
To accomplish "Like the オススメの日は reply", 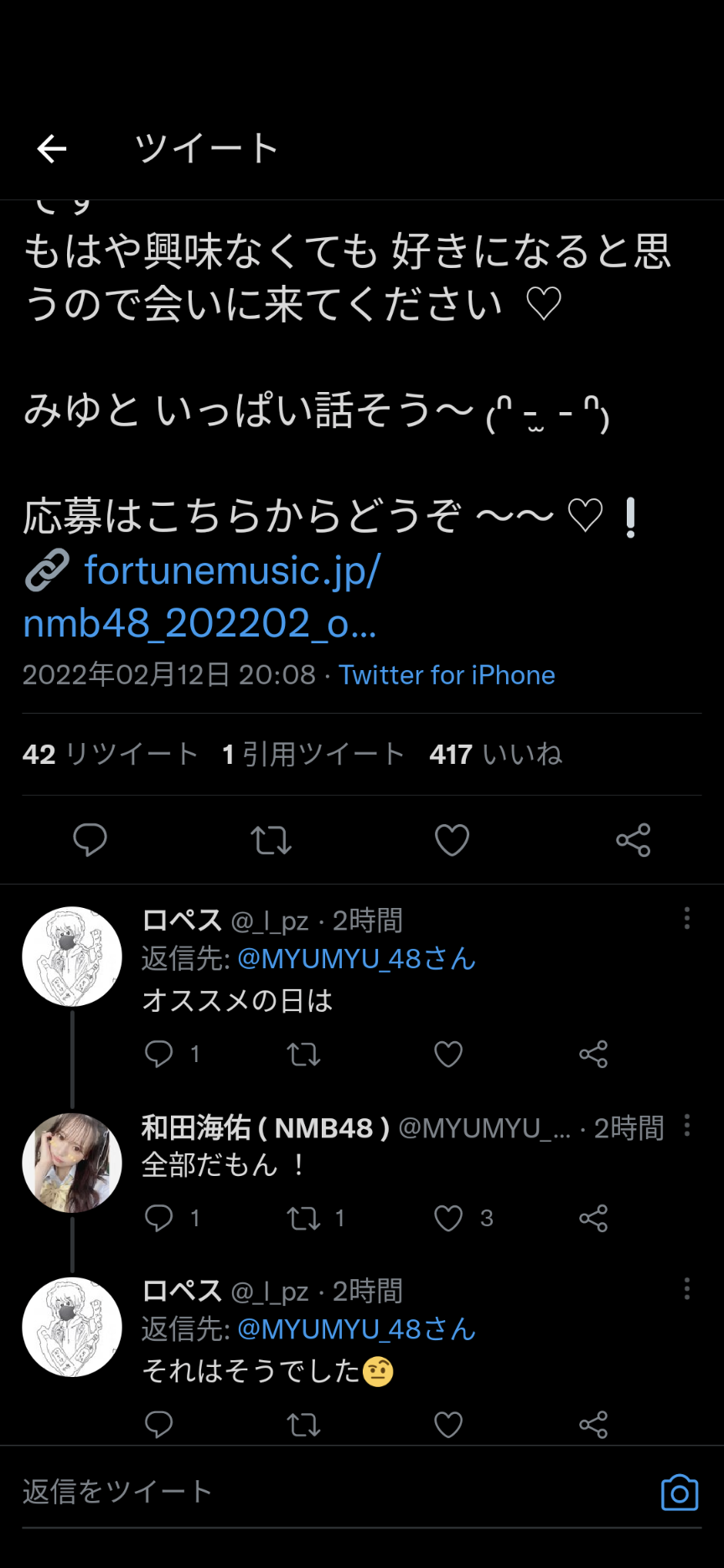I will [448, 1054].
